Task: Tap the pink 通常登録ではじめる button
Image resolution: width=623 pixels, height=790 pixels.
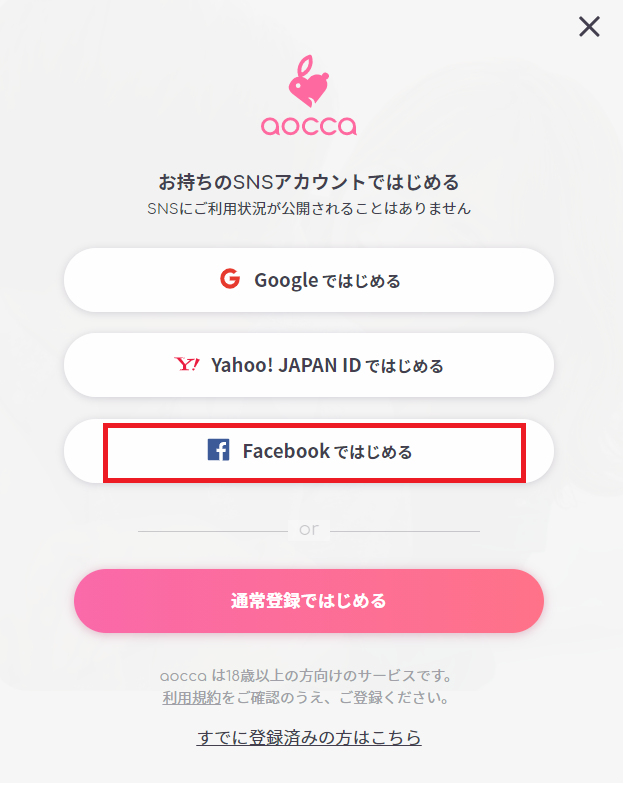Action: pyautogui.click(x=309, y=601)
